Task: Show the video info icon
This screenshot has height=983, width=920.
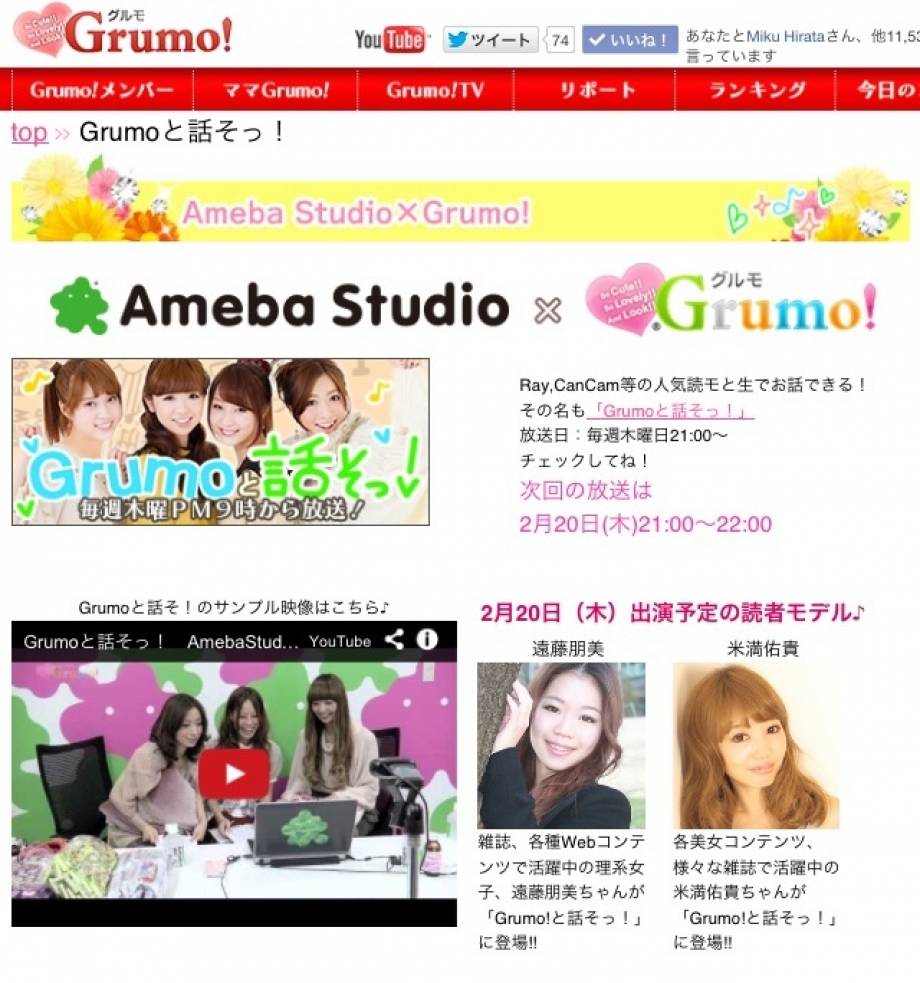Action: 428,640
